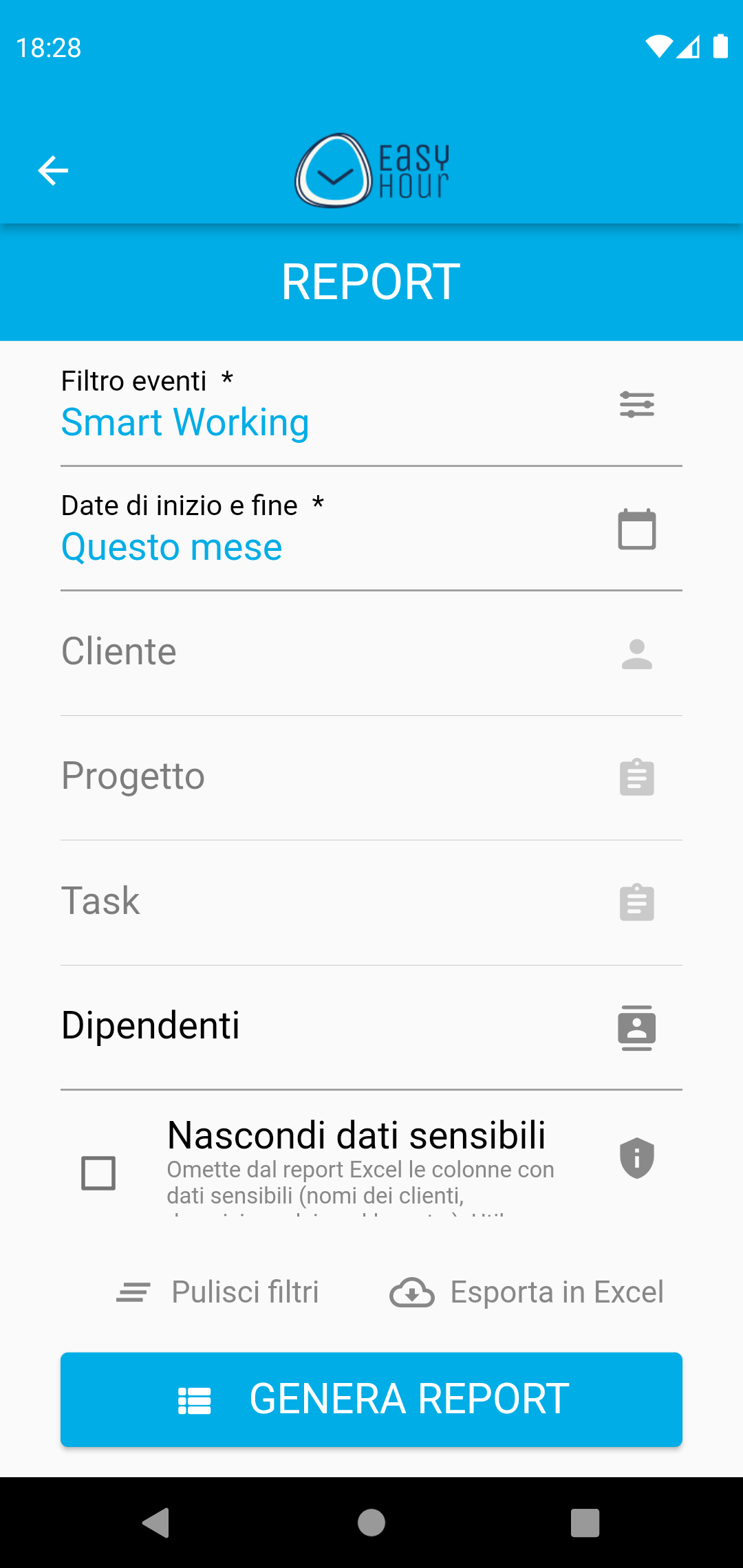The image size is (743, 1568).
Task: Change the Questo mese date range
Action: (x=171, y=546)
